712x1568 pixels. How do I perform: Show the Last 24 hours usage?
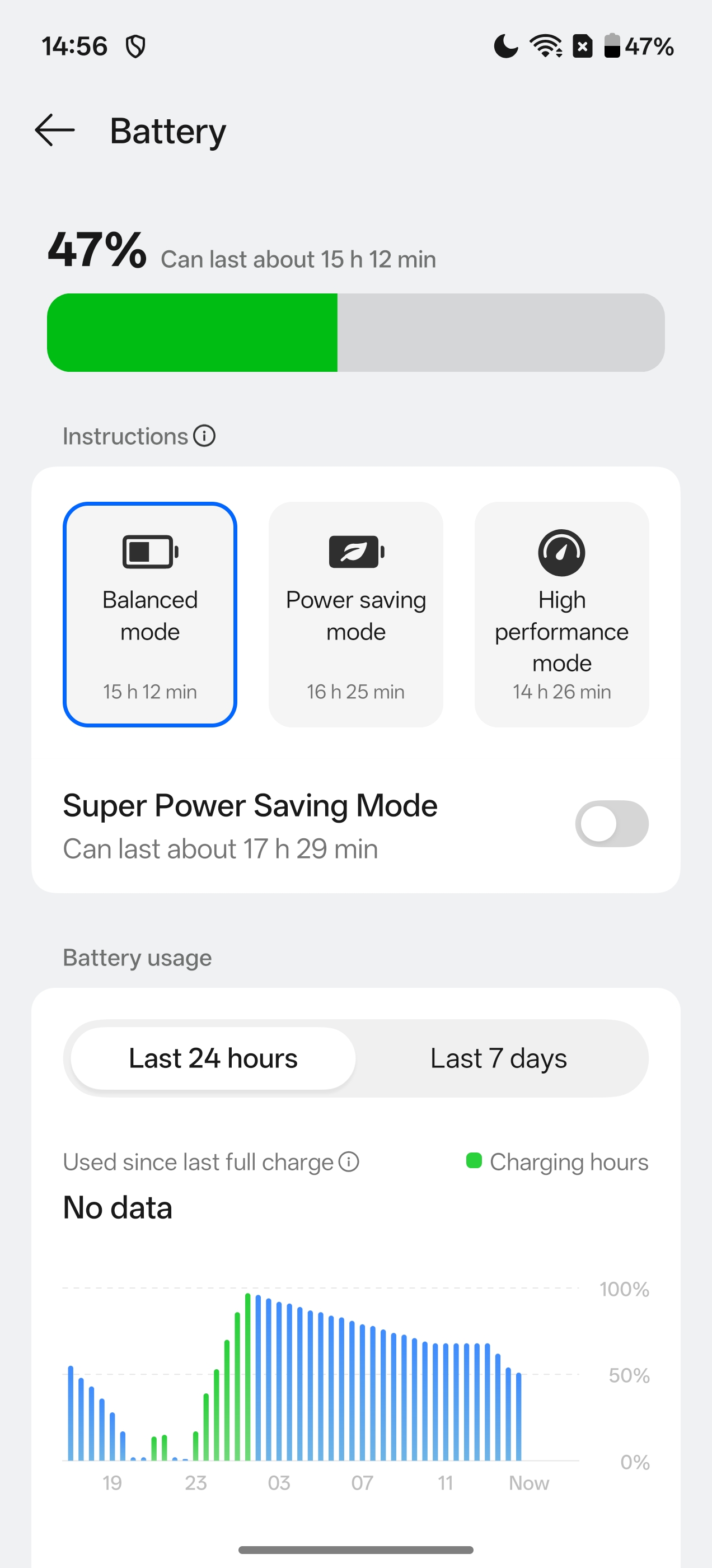(x=213, y=1058)
